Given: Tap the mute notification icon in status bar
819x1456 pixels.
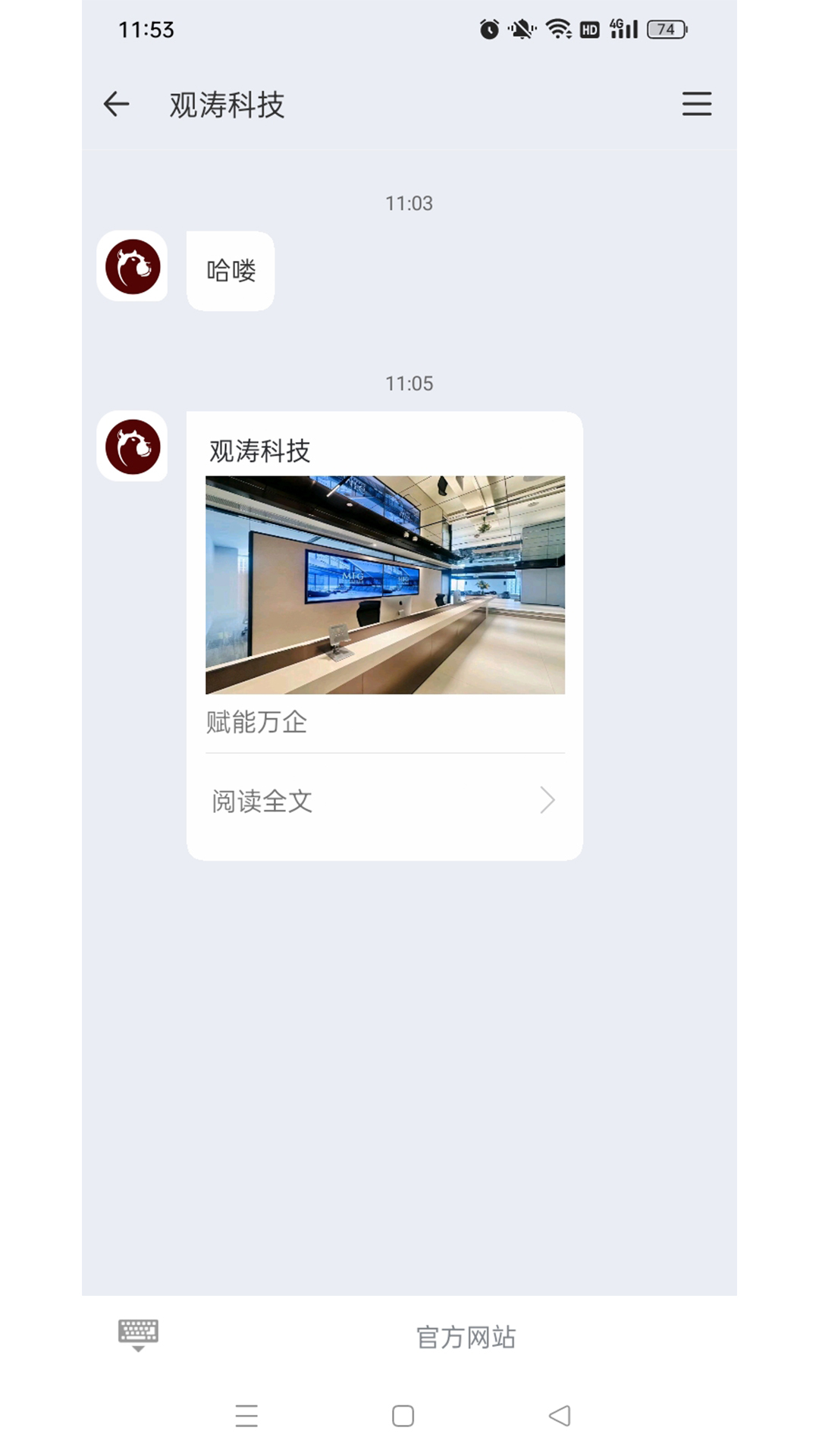Looking at the screenshot, I should (522, 29).
